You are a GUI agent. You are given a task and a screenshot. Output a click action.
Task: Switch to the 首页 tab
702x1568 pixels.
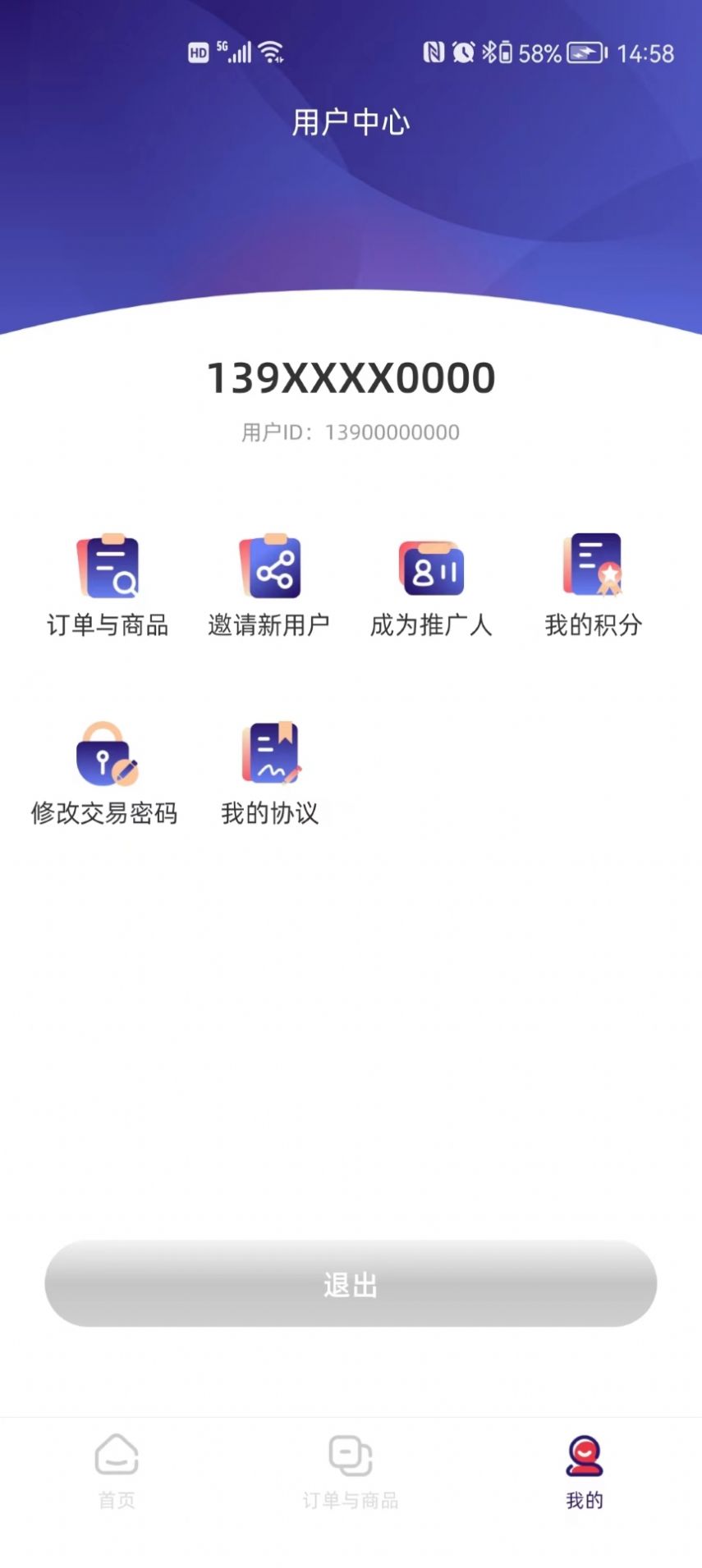coord(117,1472)
